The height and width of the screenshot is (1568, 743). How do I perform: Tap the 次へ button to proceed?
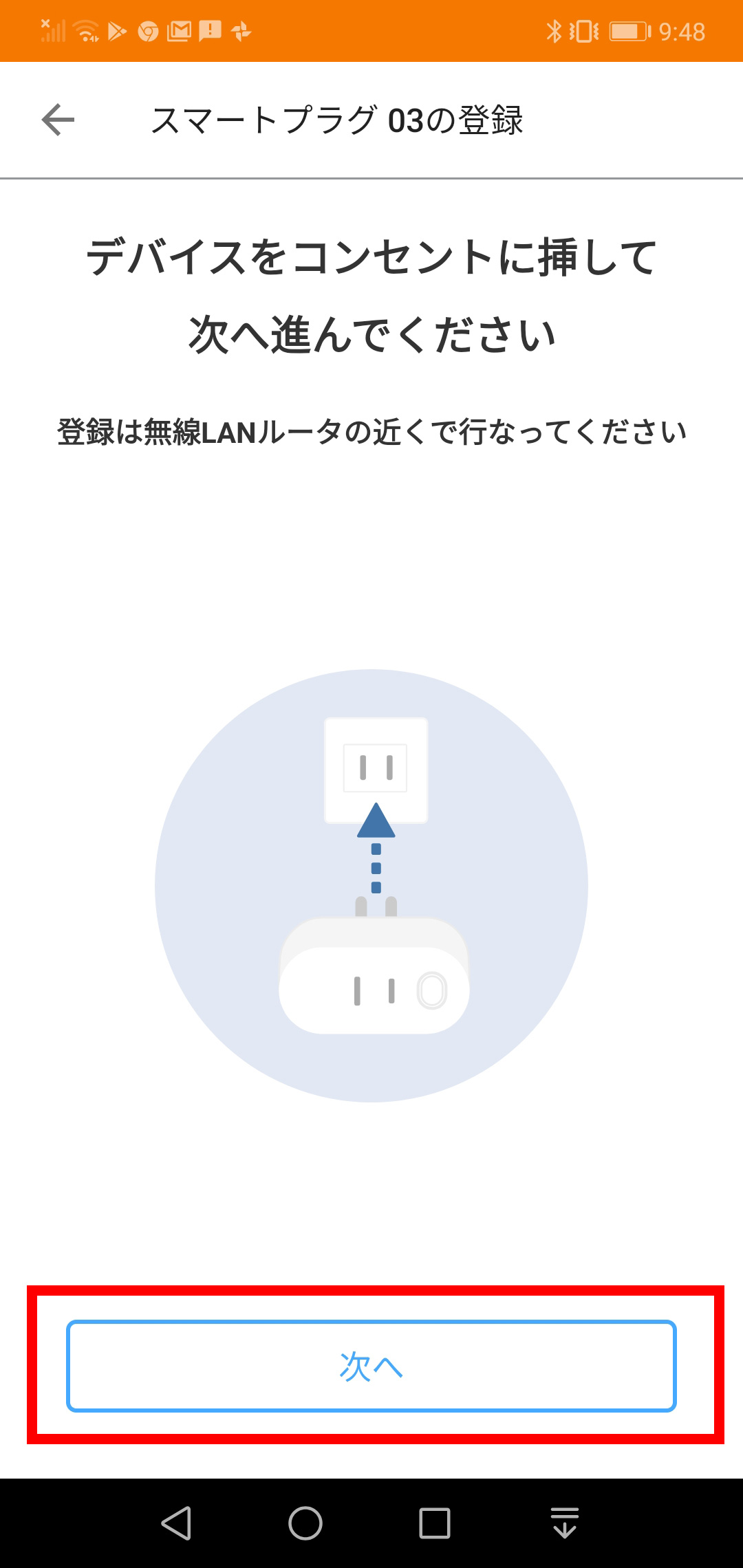tap(371, 1366)
